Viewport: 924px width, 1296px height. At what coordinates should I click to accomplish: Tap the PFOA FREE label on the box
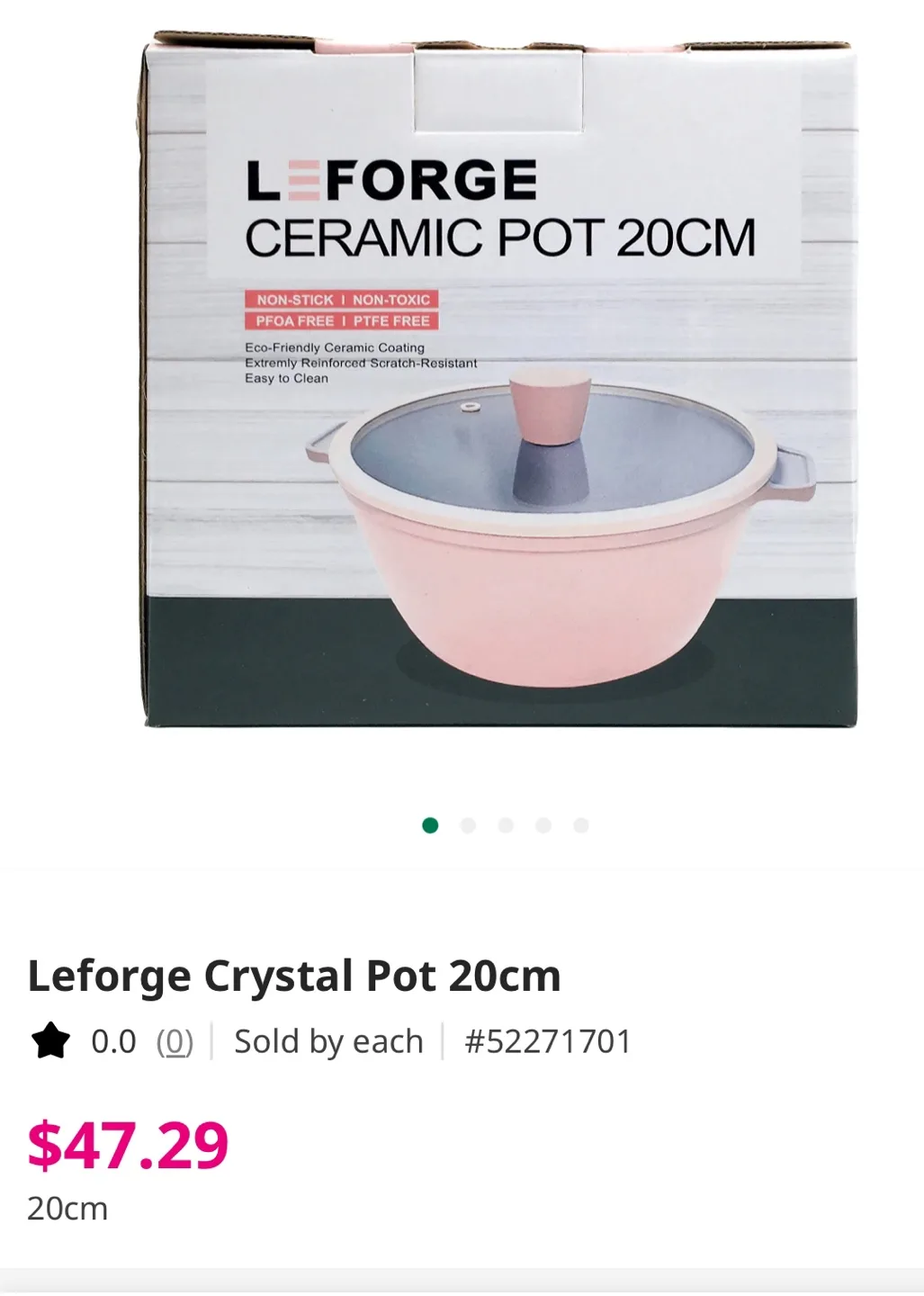pos(286,319)
